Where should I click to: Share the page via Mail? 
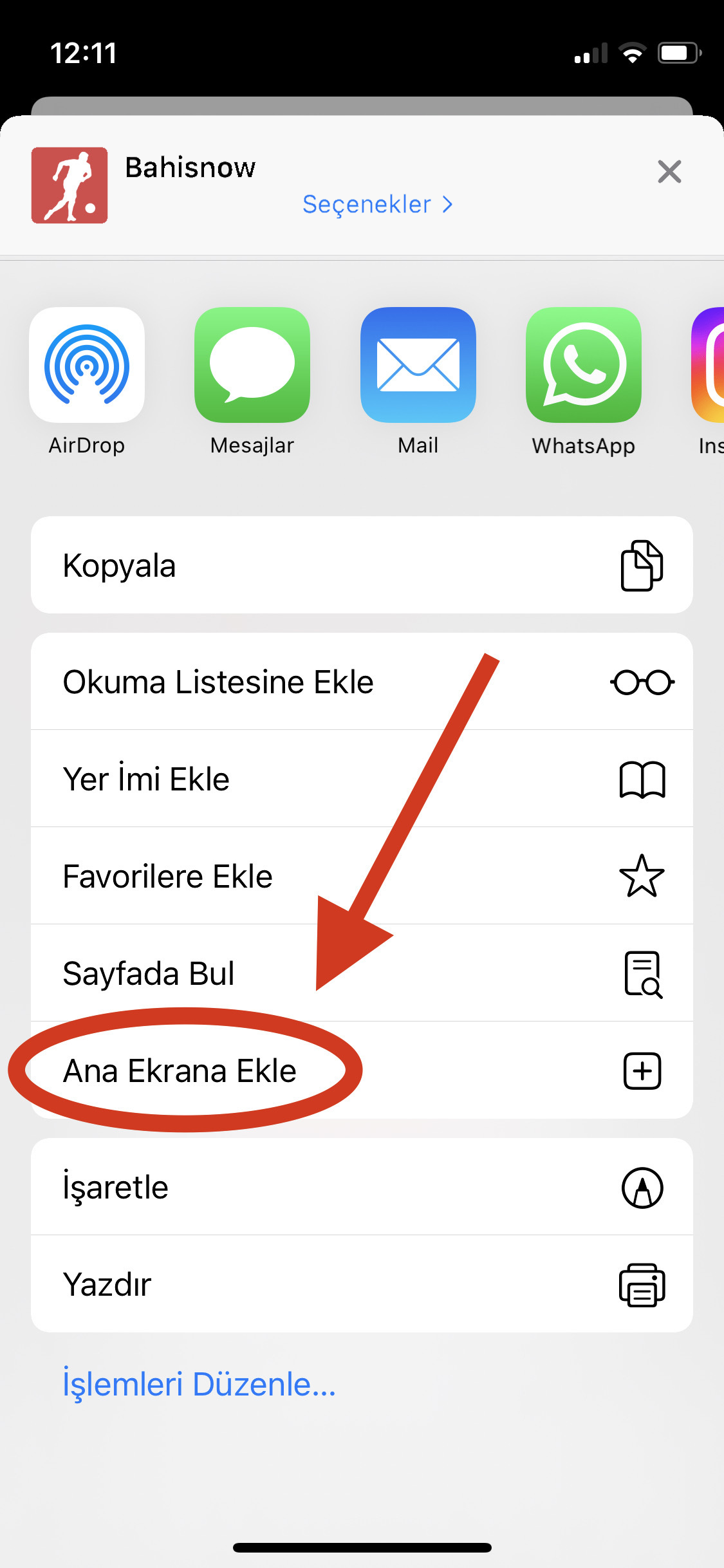coord(418,366)
